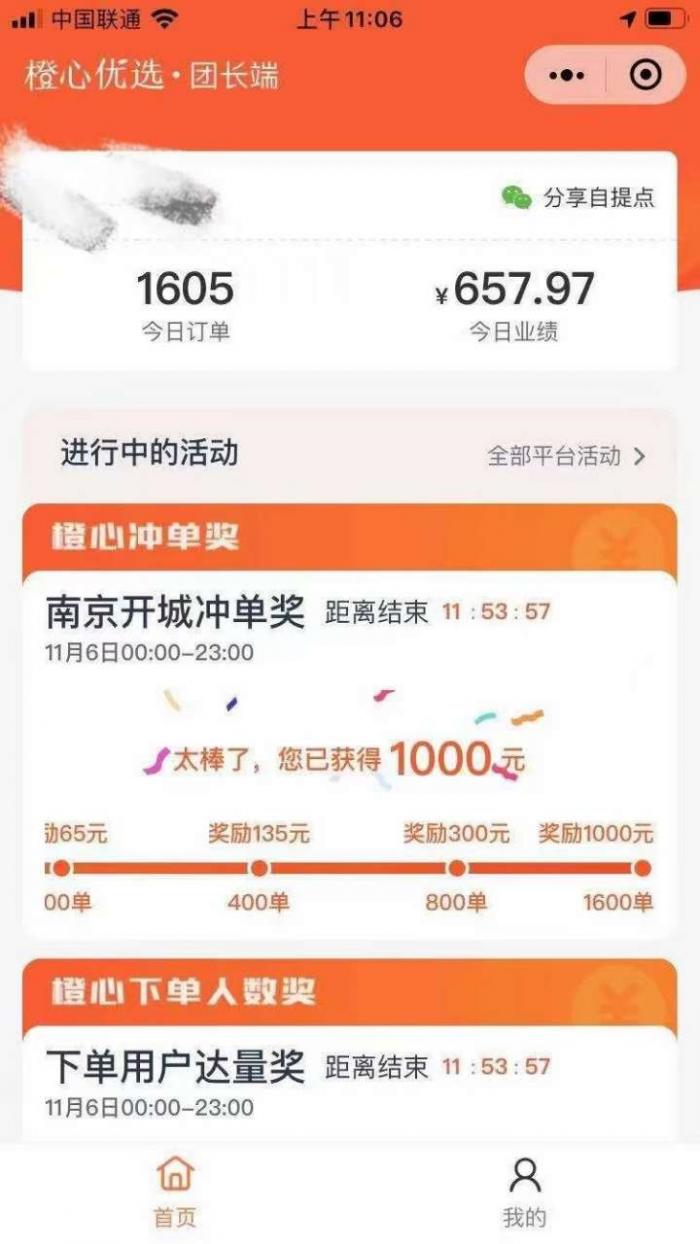This screenshot has width=700, height=1244.
Task: Tap 分享自提点 to share the pickup point
Action: [x=579, y=197]
